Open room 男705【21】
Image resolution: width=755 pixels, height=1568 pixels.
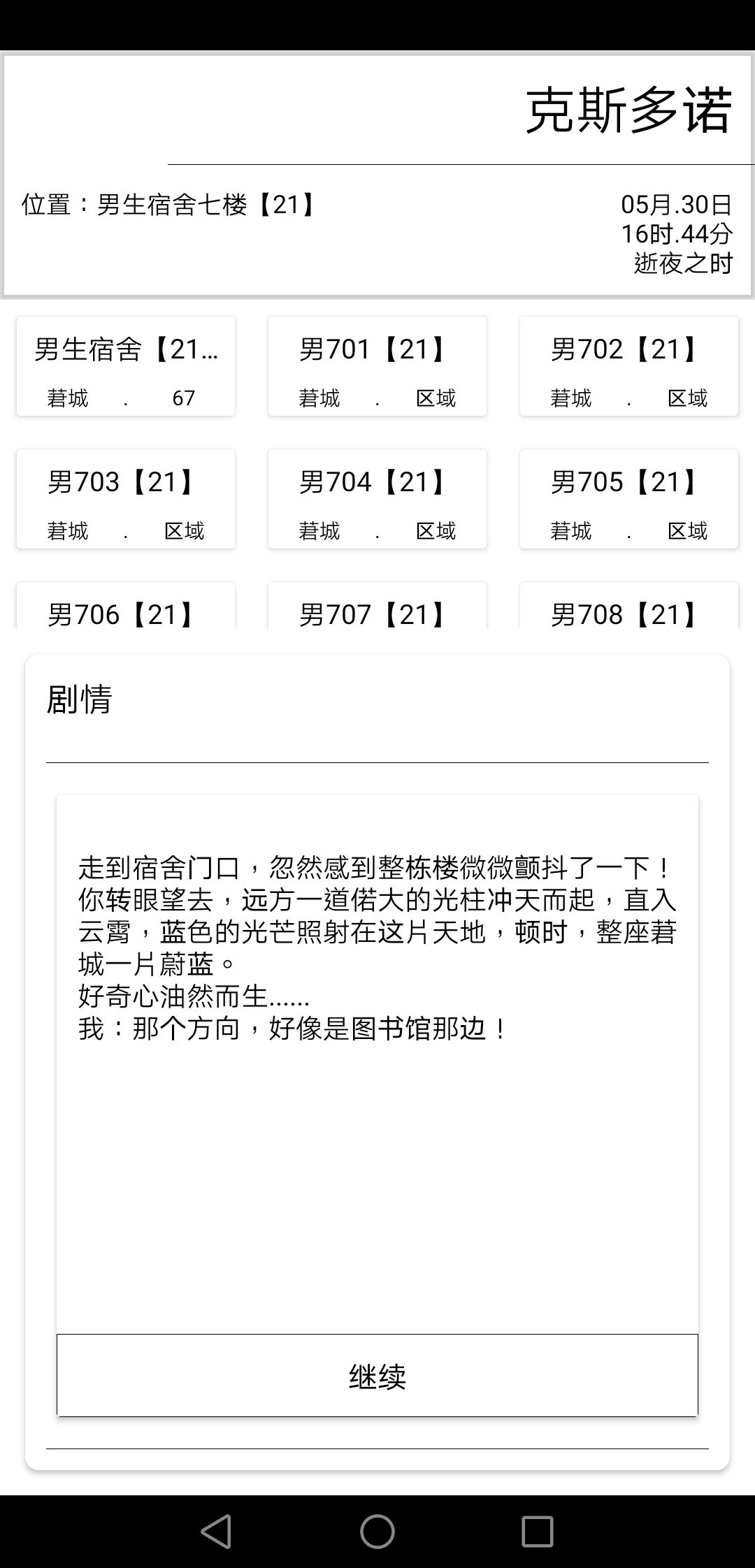(628, 498)
